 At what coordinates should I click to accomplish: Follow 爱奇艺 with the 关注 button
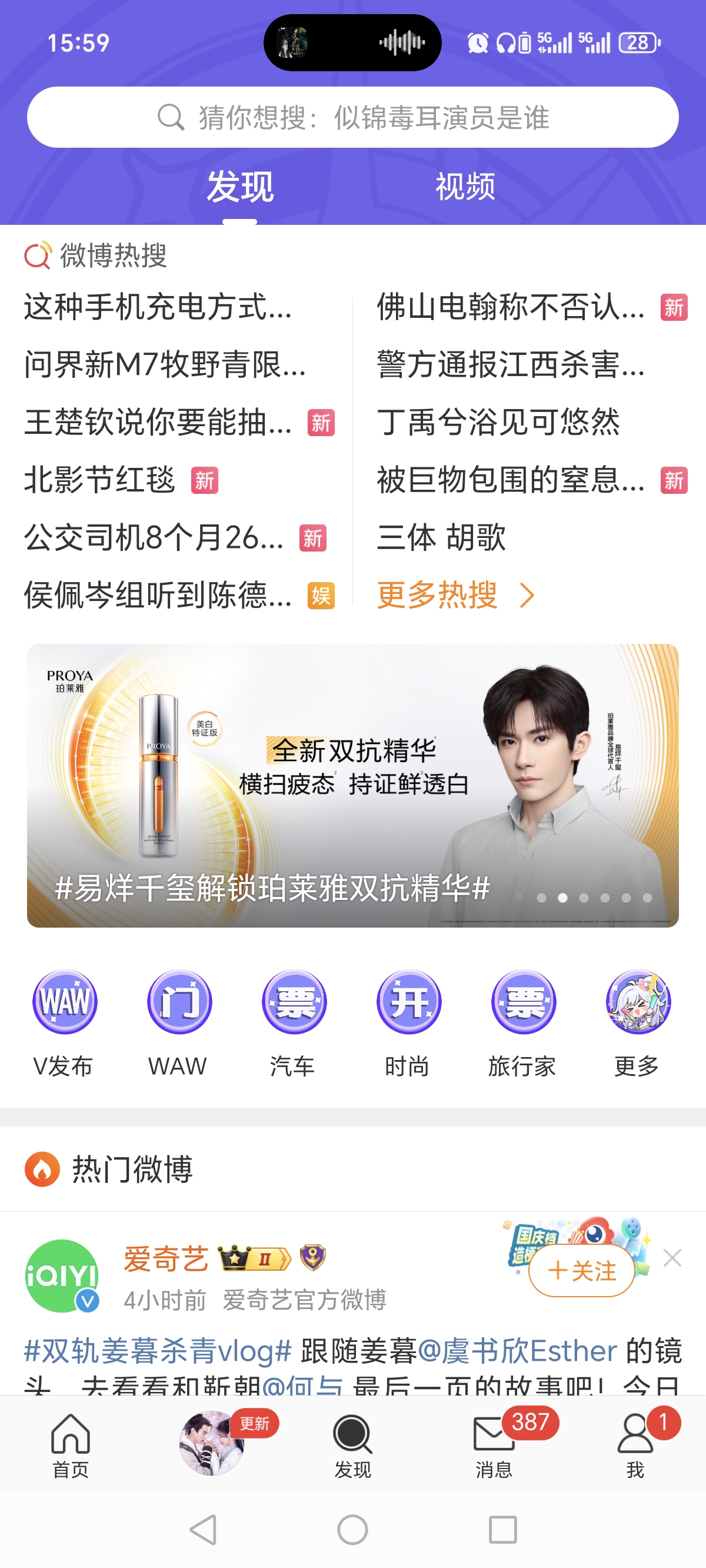pos(581,1271)
